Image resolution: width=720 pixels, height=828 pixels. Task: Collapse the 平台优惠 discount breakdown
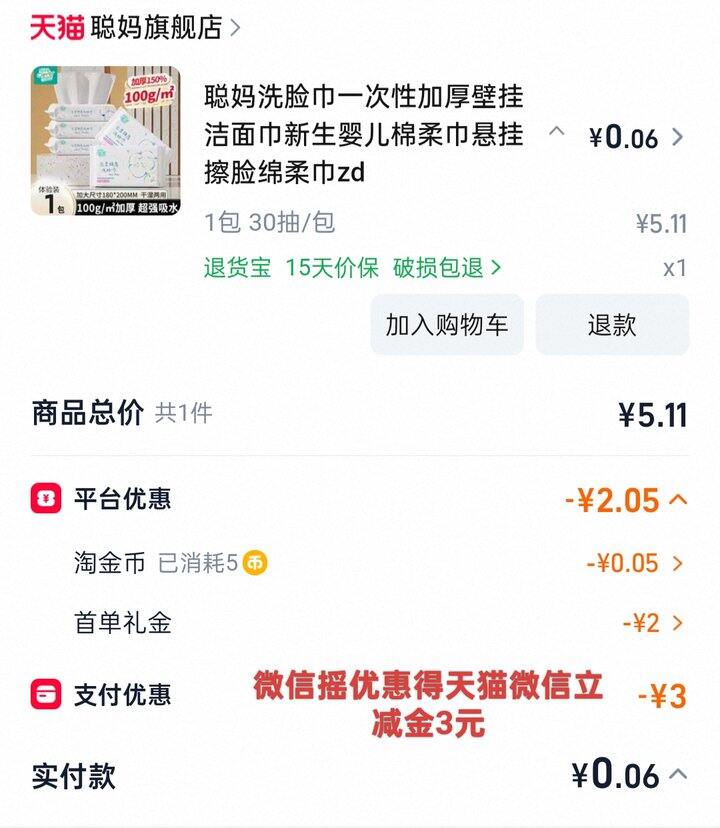(x=678, y=499)
